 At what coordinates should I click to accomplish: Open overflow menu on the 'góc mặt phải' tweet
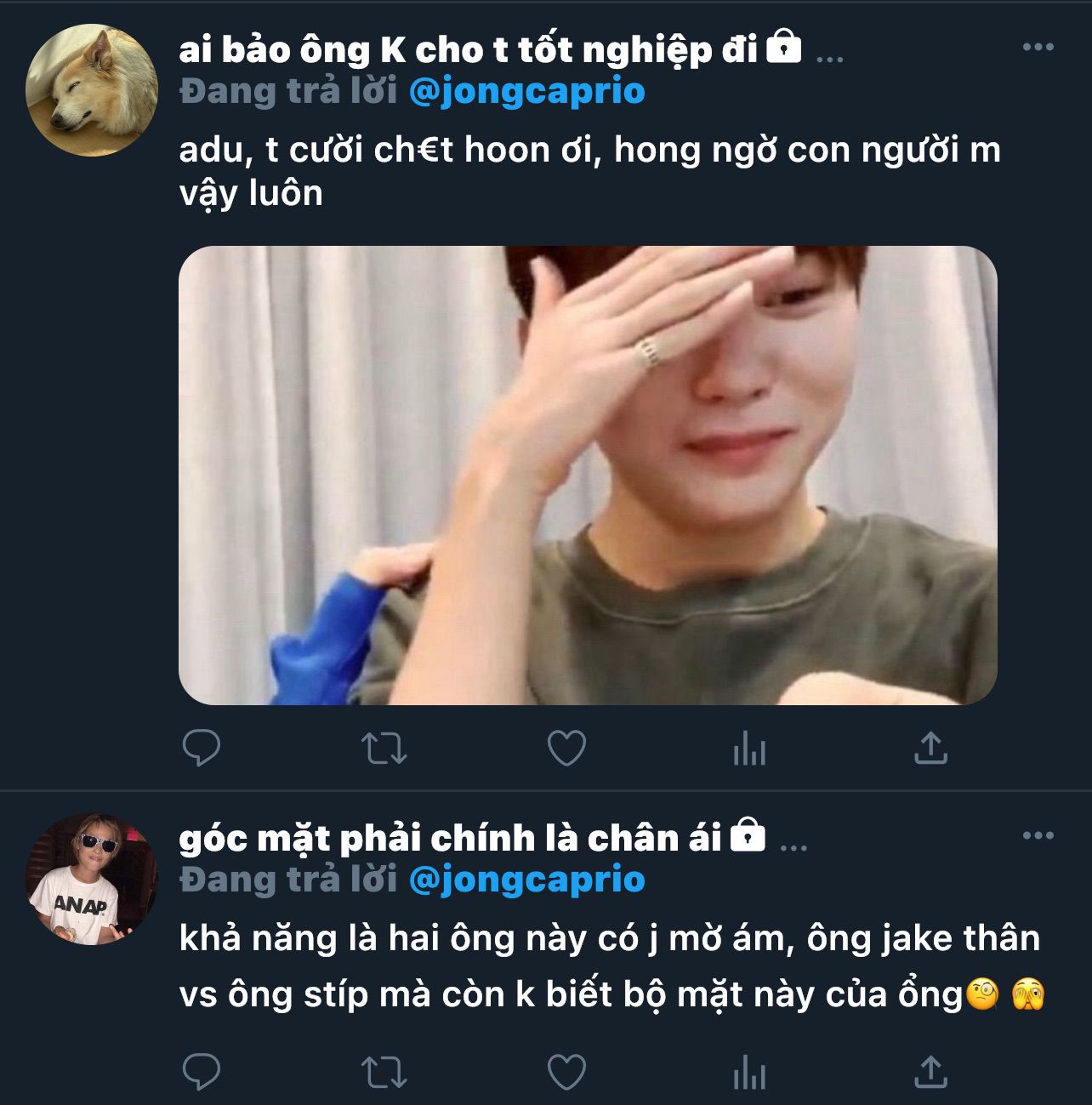(x=1038, y=835)
